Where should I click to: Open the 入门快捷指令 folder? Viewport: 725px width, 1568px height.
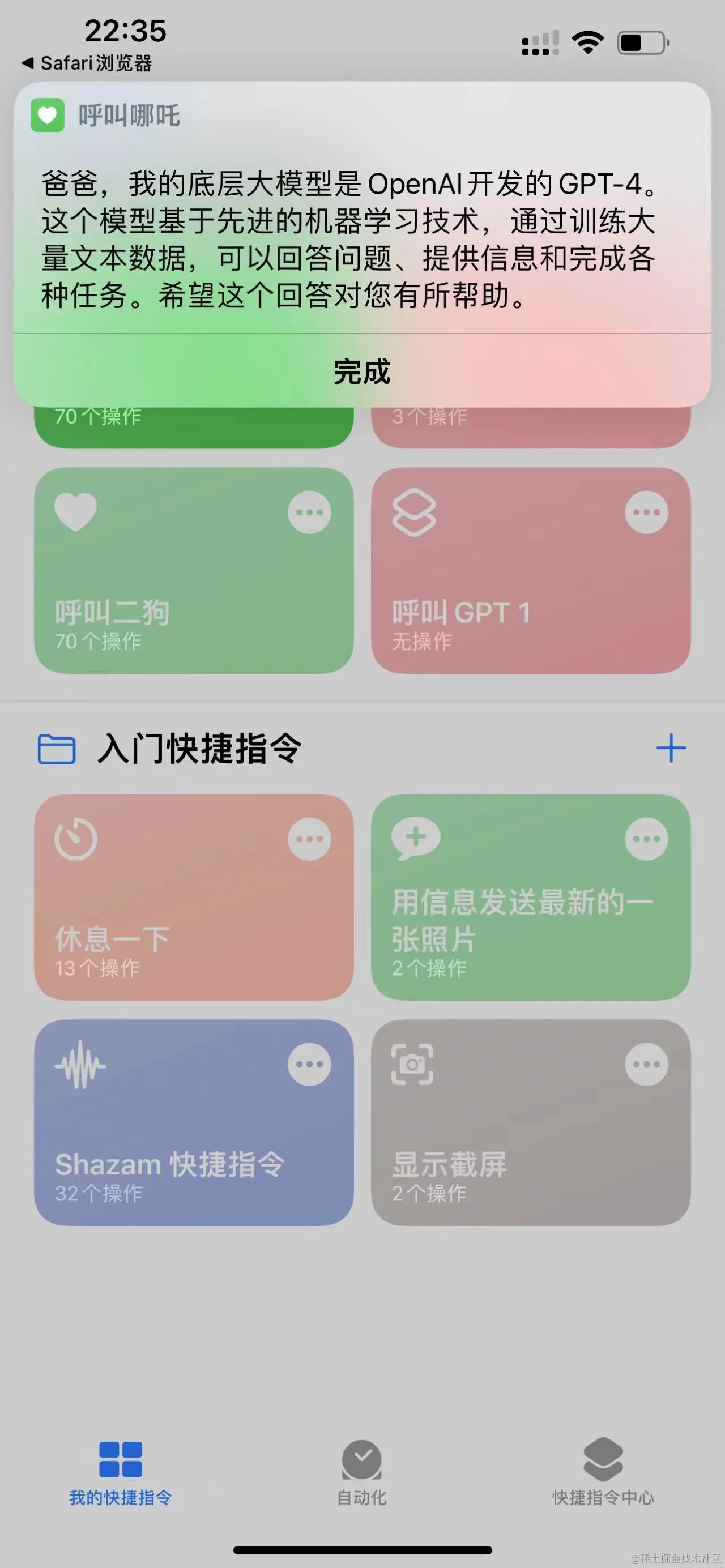[200, 748]
